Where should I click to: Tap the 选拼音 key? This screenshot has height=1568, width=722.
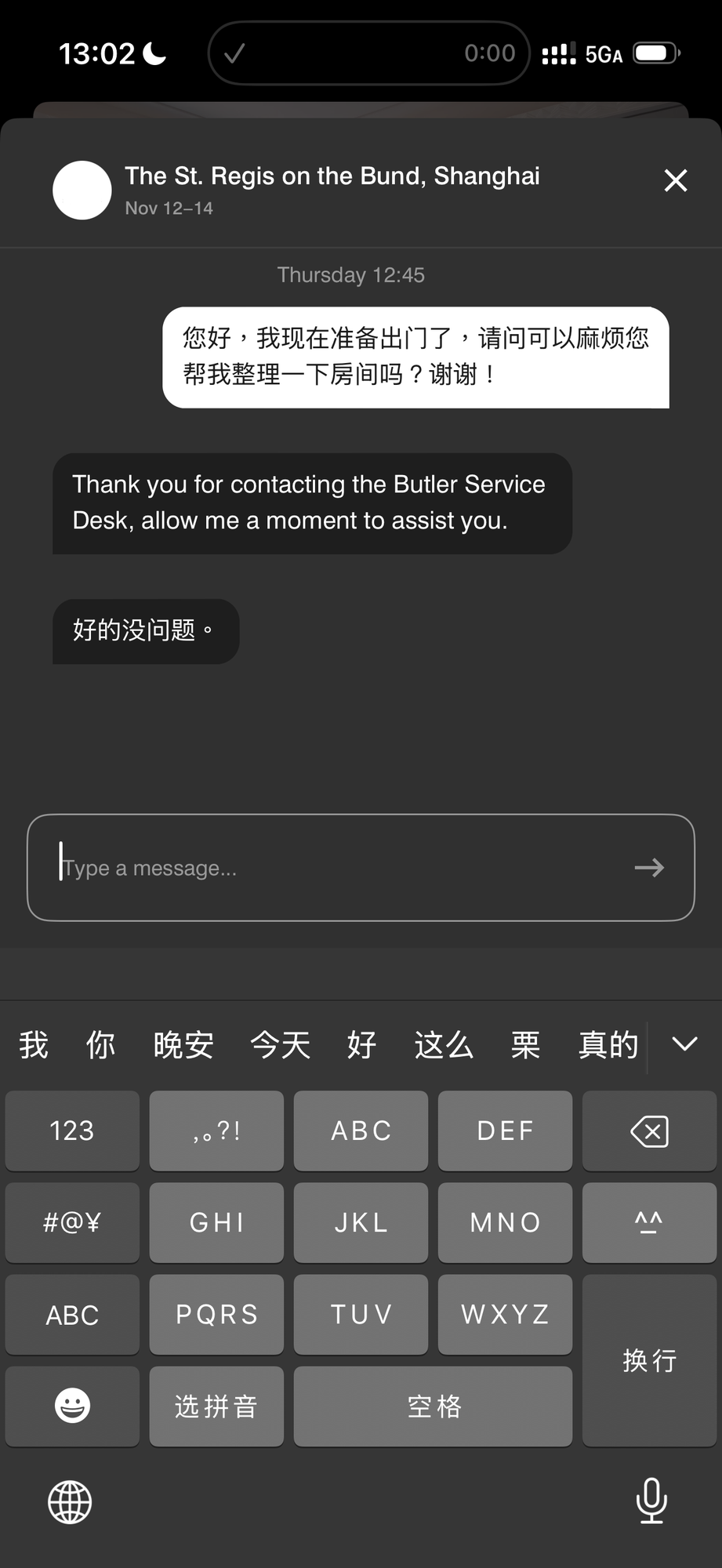216,1406
